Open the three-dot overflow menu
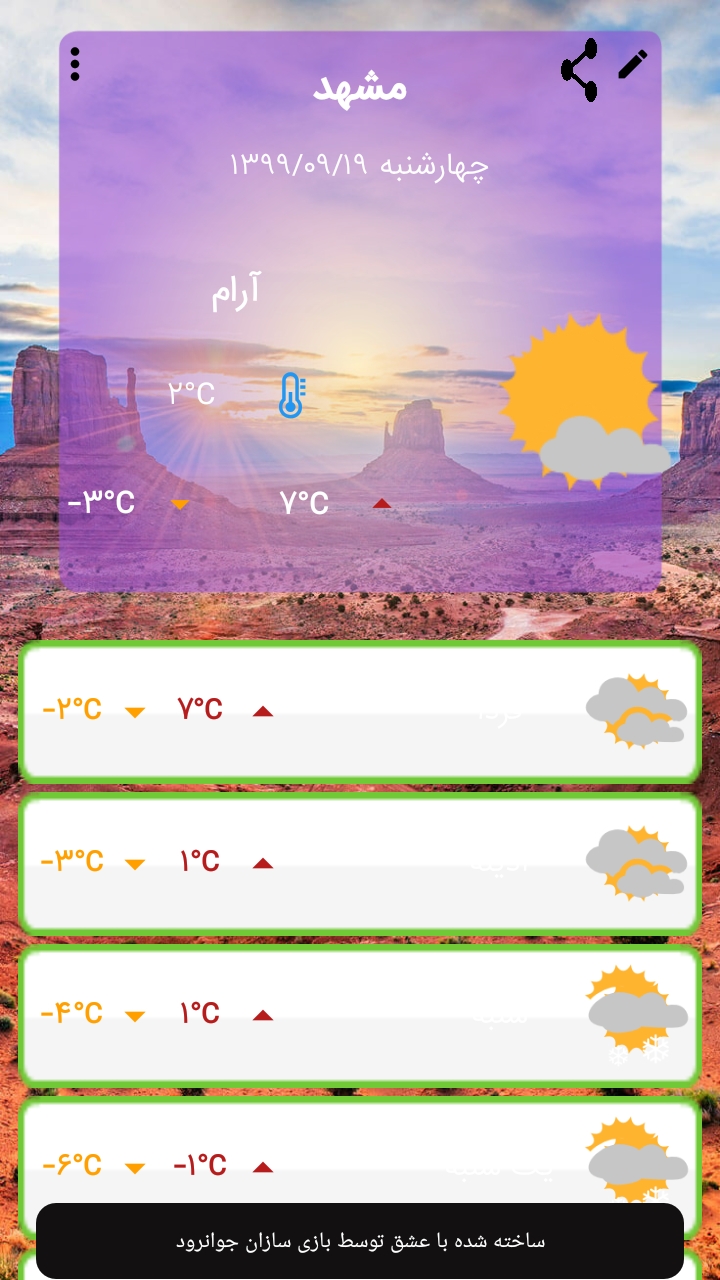720x1280 pixels. (75, 64)
